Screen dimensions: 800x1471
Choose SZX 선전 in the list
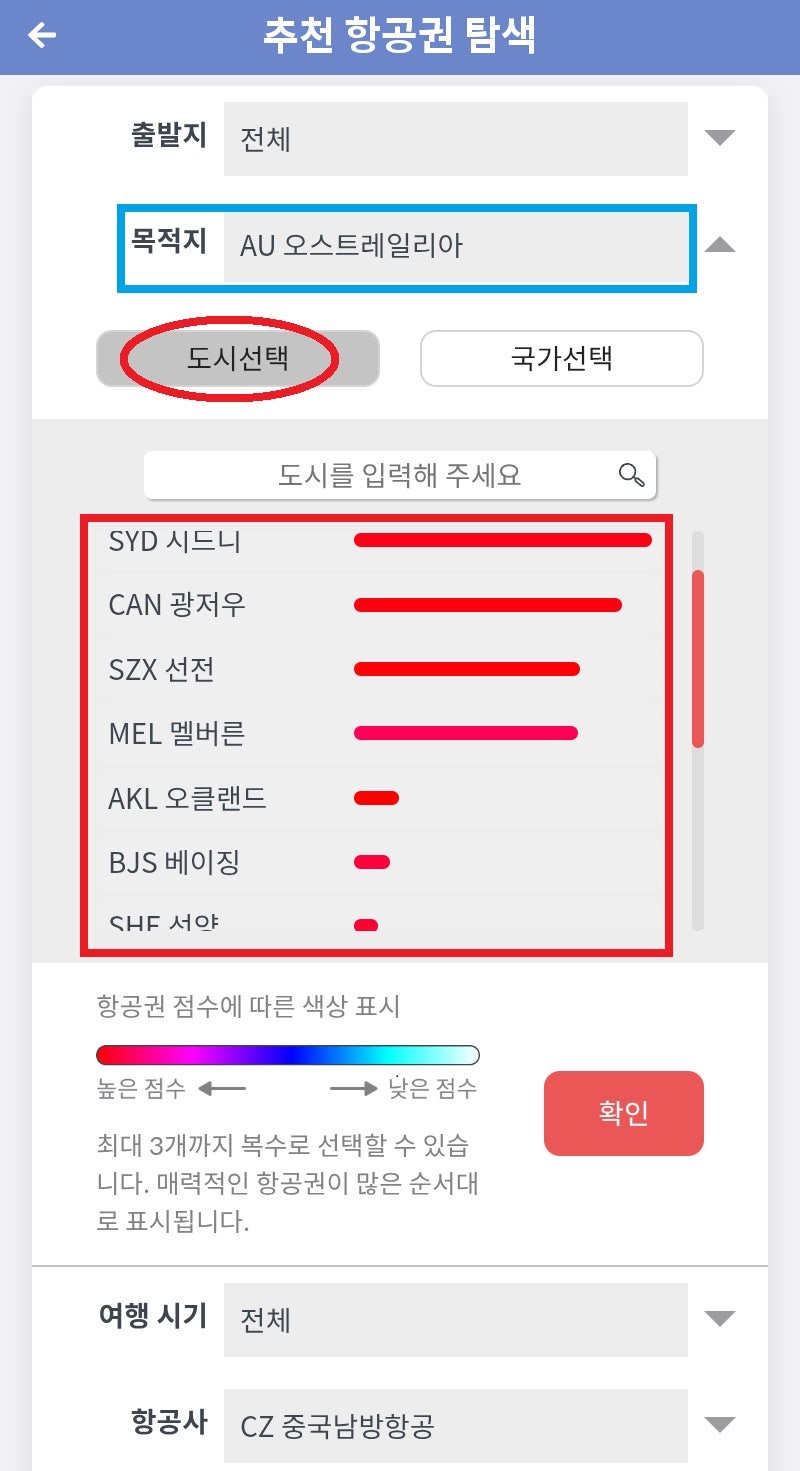[x=300, y=669]
